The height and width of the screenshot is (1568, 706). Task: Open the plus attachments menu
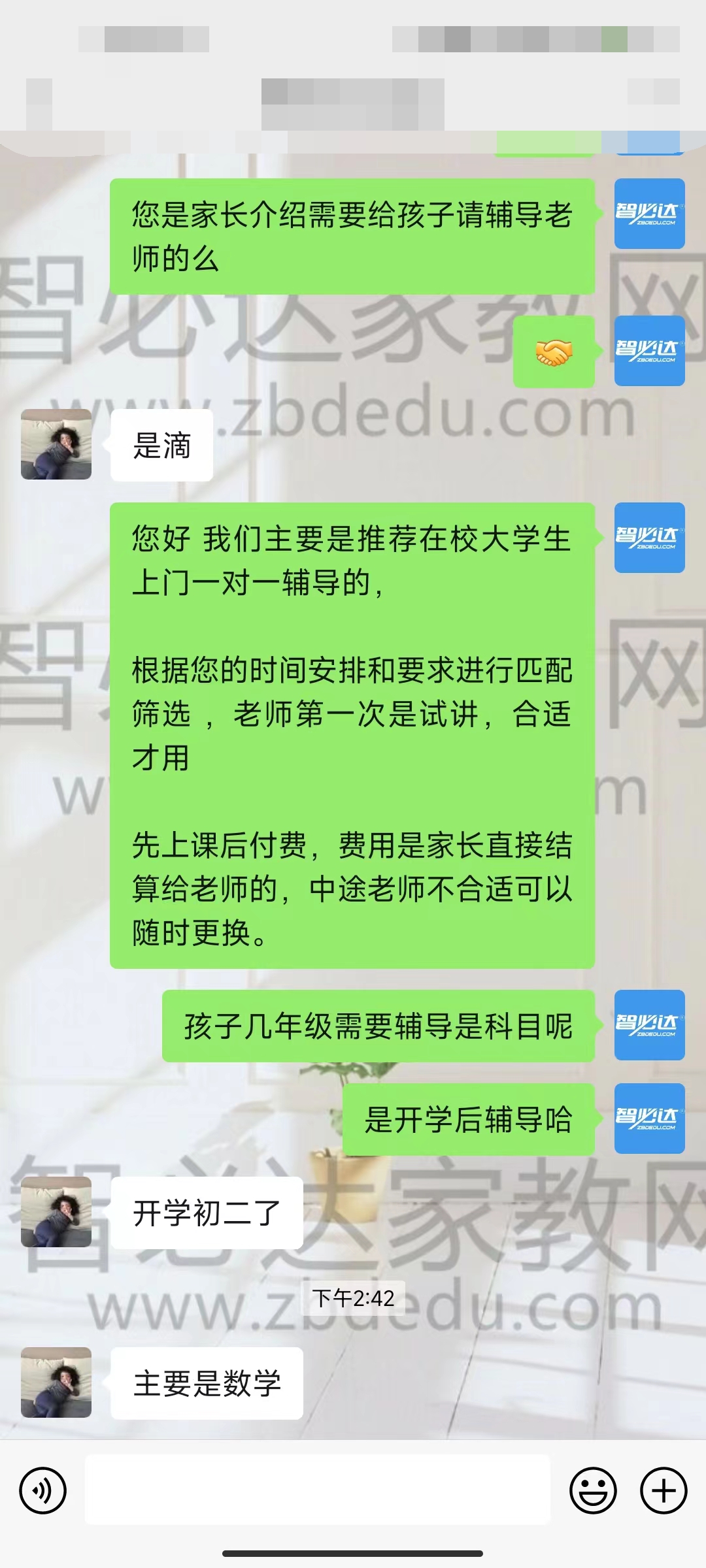coord(664,1490)
